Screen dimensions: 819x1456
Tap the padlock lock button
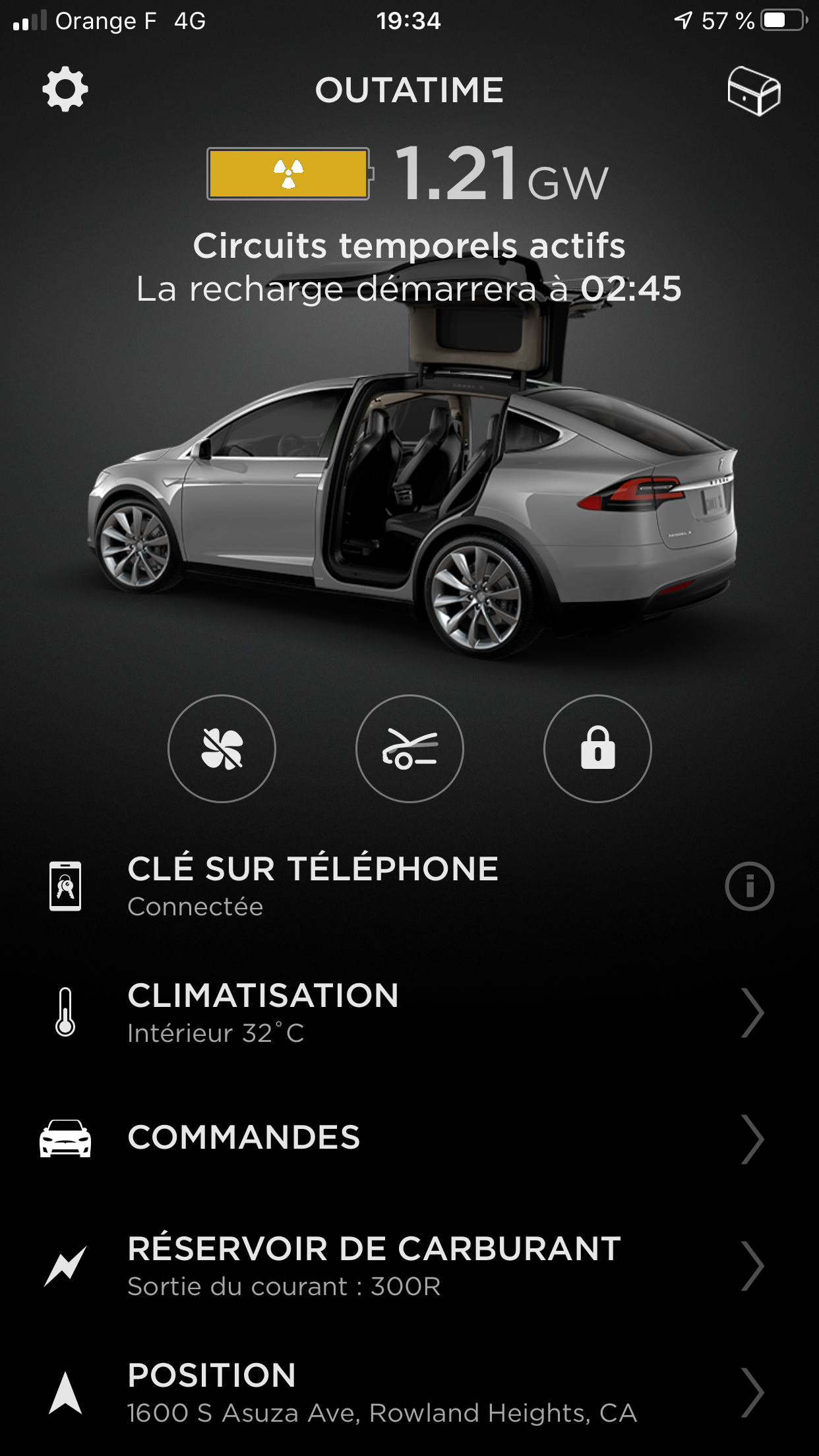pyautogui.click(x=597, y=748)
